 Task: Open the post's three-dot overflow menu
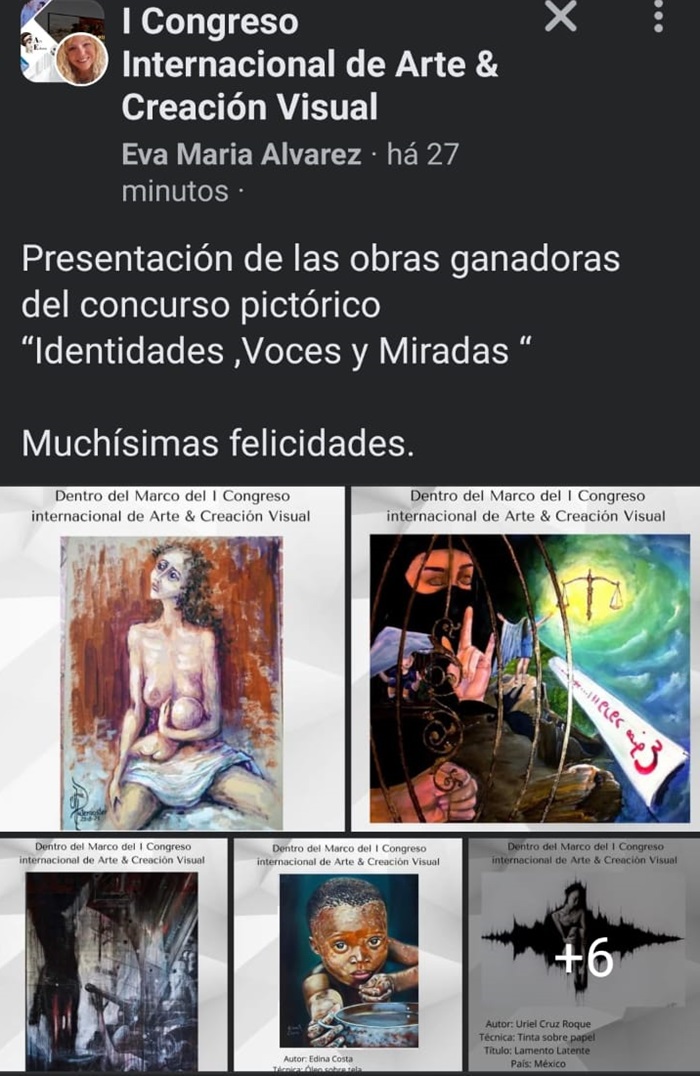(658, 17)
